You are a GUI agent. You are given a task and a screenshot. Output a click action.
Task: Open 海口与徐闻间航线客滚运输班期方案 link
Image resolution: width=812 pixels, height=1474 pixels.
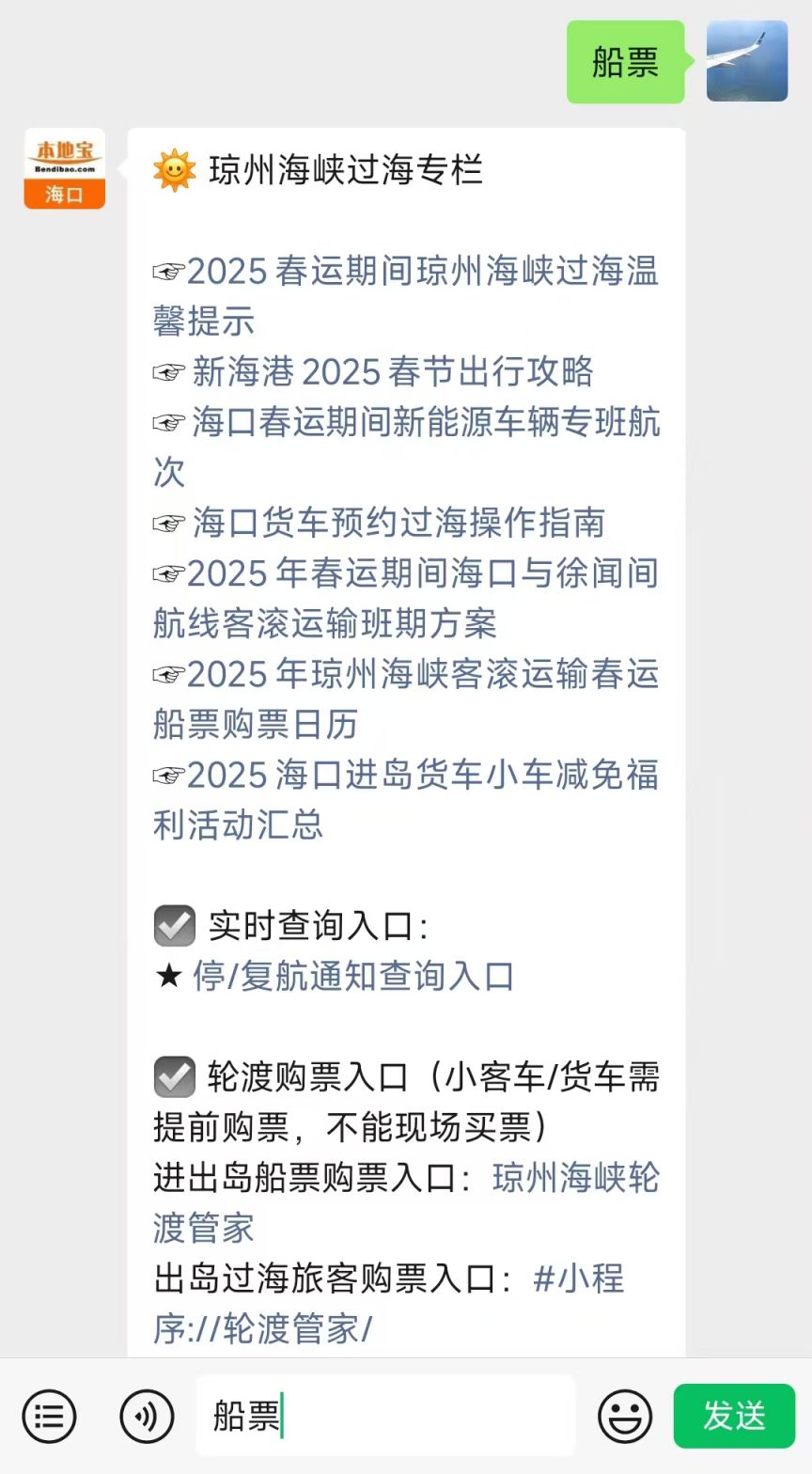[406, 598]
